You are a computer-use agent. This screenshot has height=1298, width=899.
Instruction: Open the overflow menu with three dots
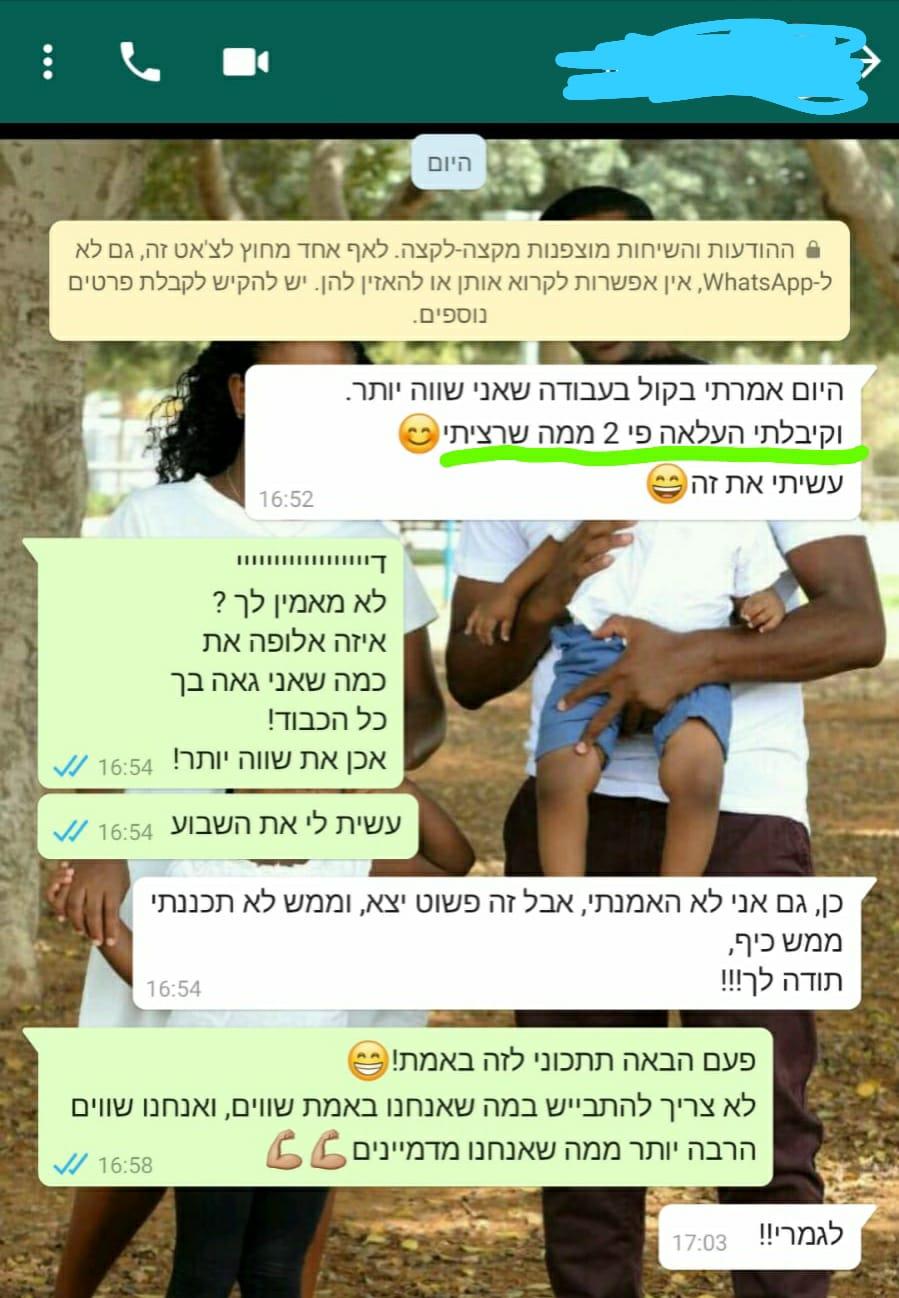point(47,62)
